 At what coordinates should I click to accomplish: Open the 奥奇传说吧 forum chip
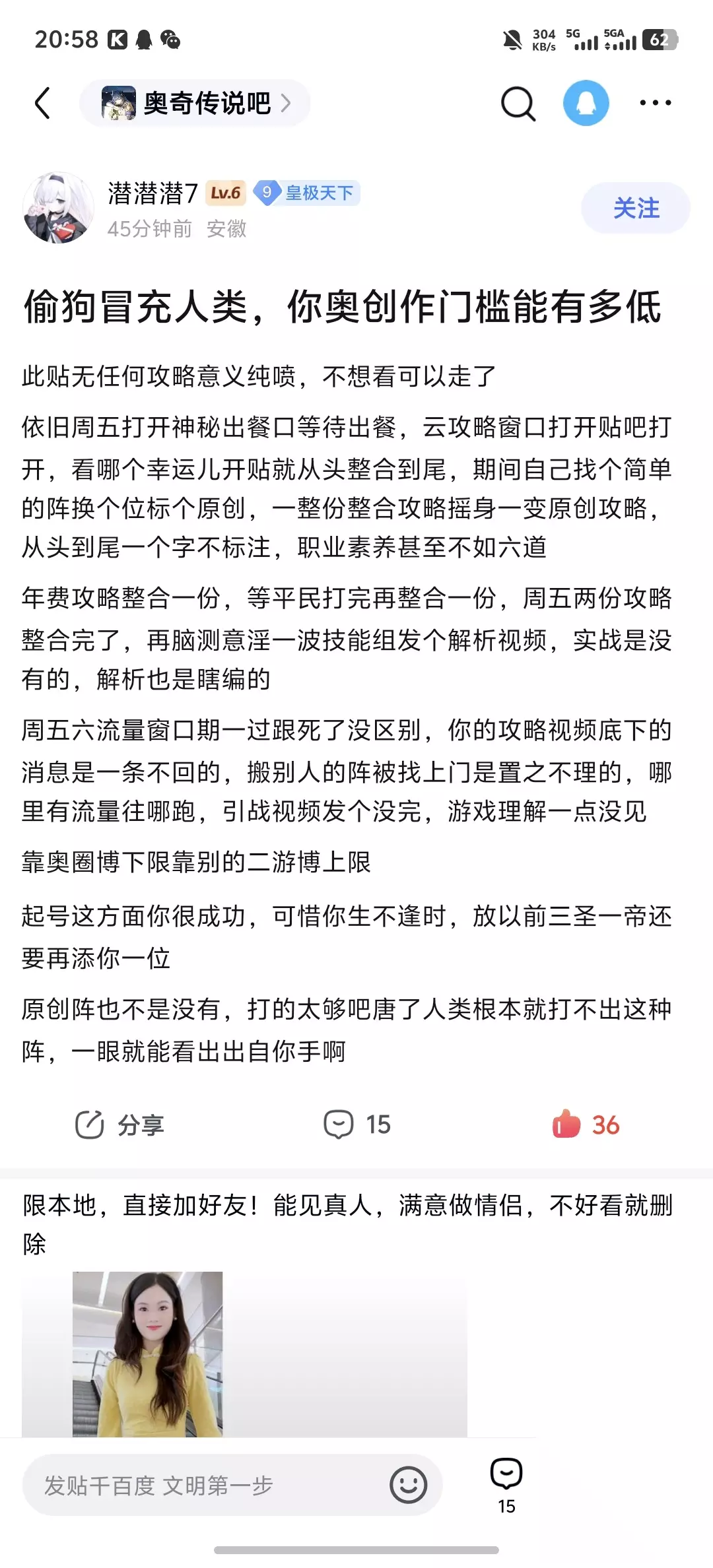(x=195, y=103)
